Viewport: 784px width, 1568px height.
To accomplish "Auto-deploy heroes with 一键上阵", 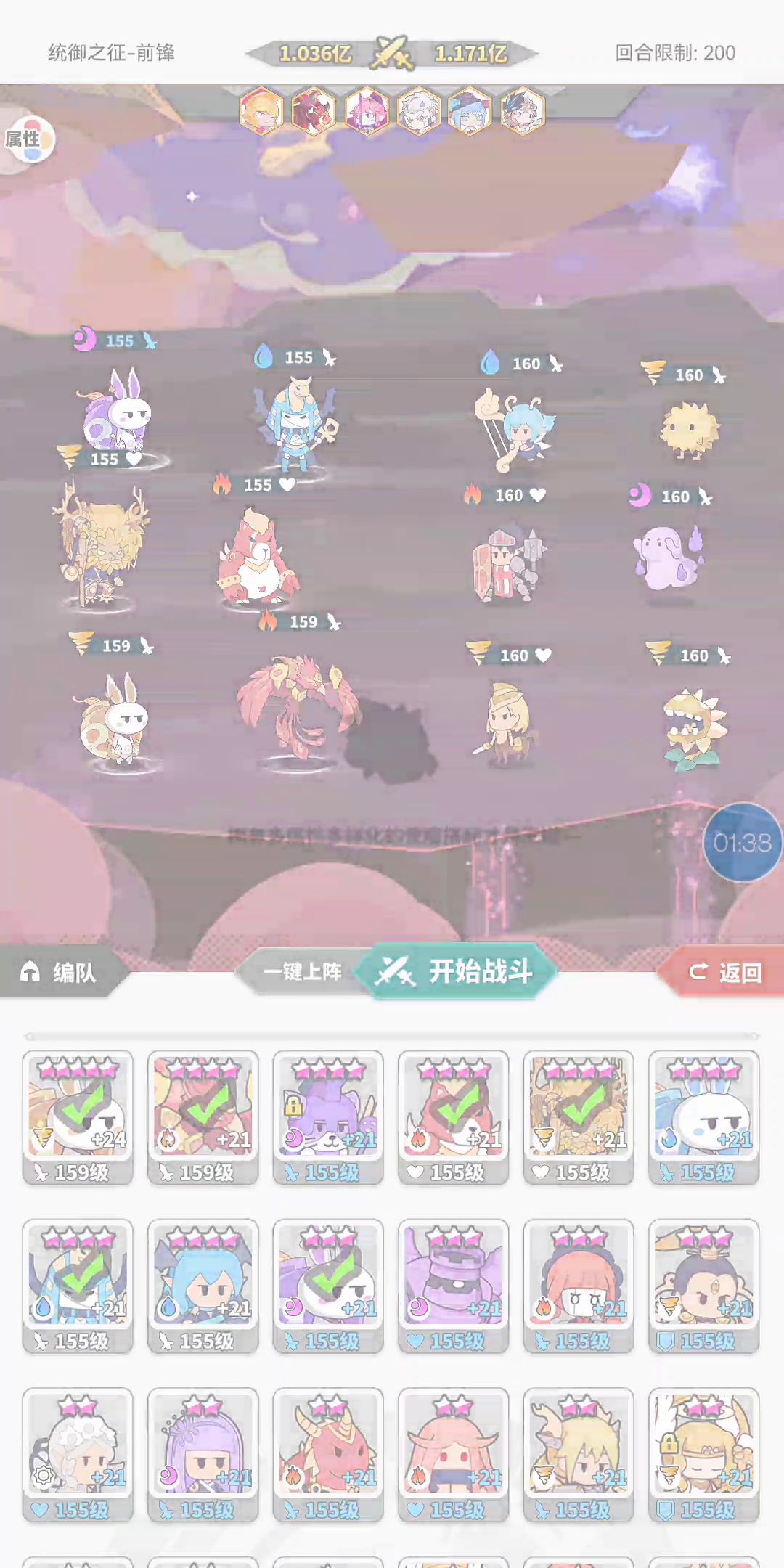I will click(302, 971).
